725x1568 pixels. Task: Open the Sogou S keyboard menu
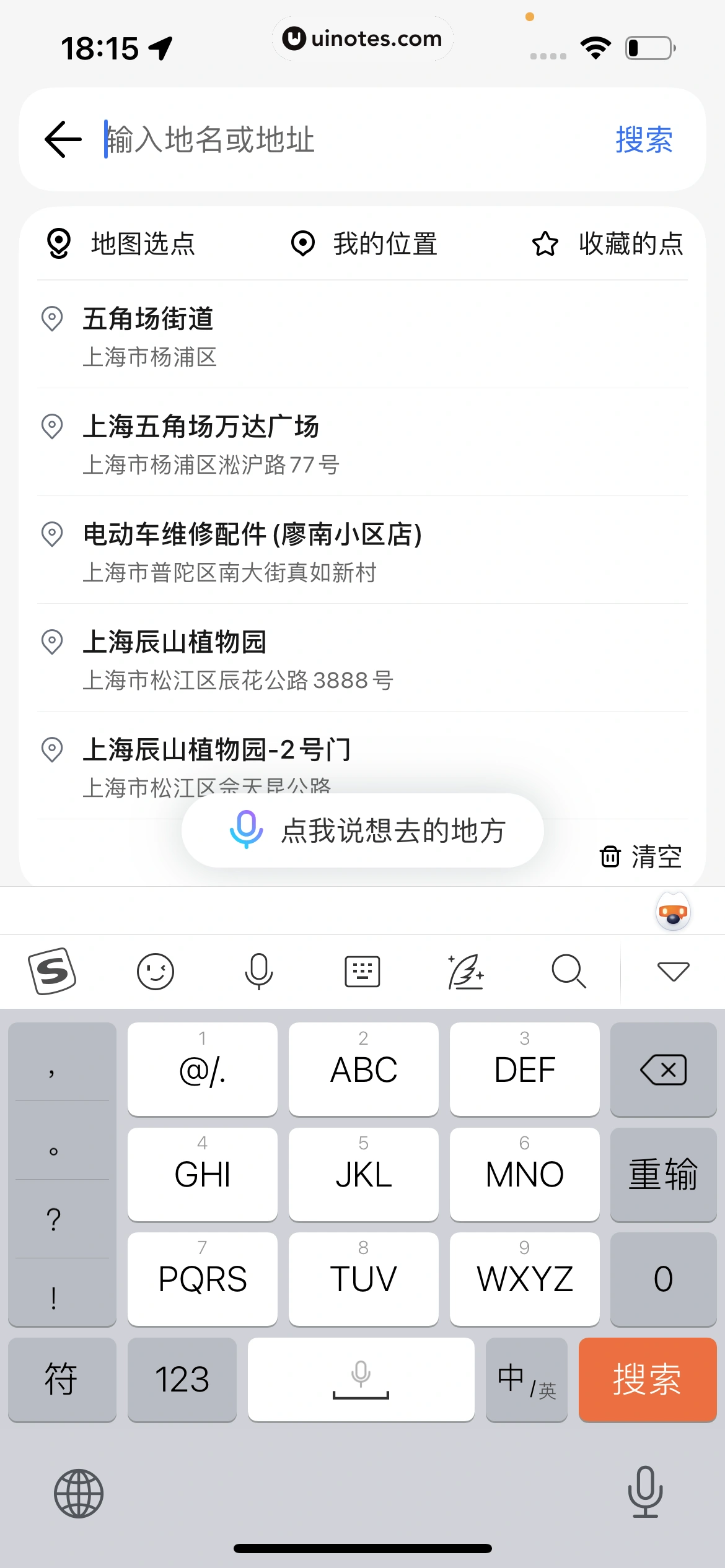pyautogui.click(x=52, y=971)
